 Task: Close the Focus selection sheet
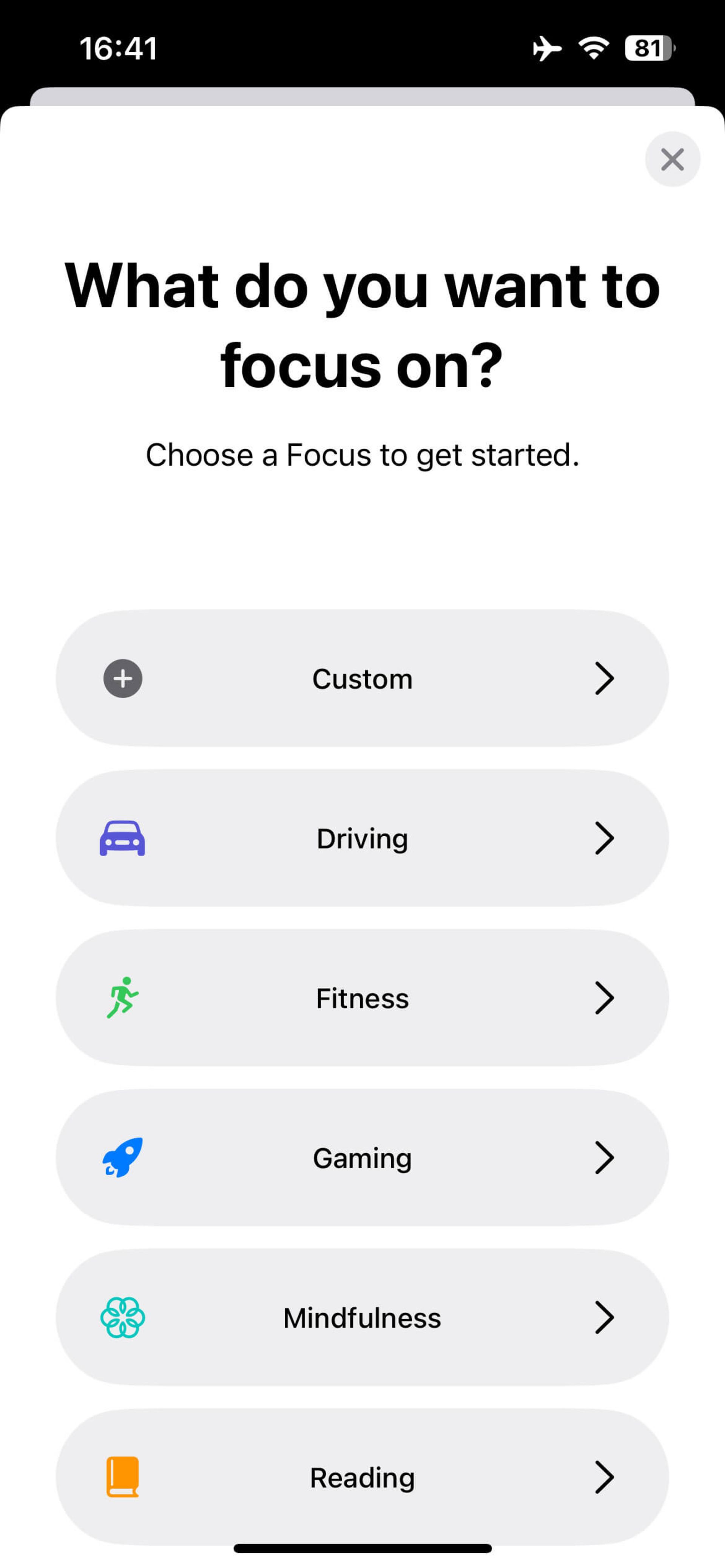coord(672,160)
